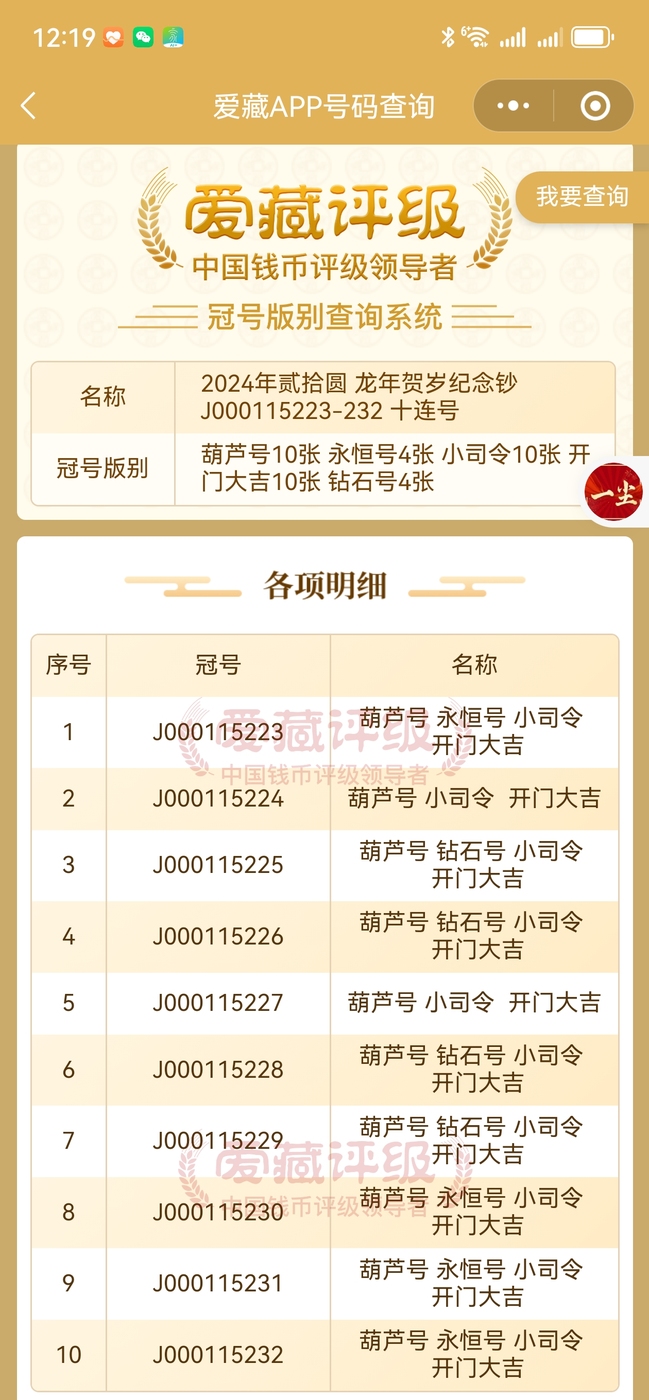Close the mini program with the circle button
The width and height of the screenshot is (649, 1400).
coord(595,106)
